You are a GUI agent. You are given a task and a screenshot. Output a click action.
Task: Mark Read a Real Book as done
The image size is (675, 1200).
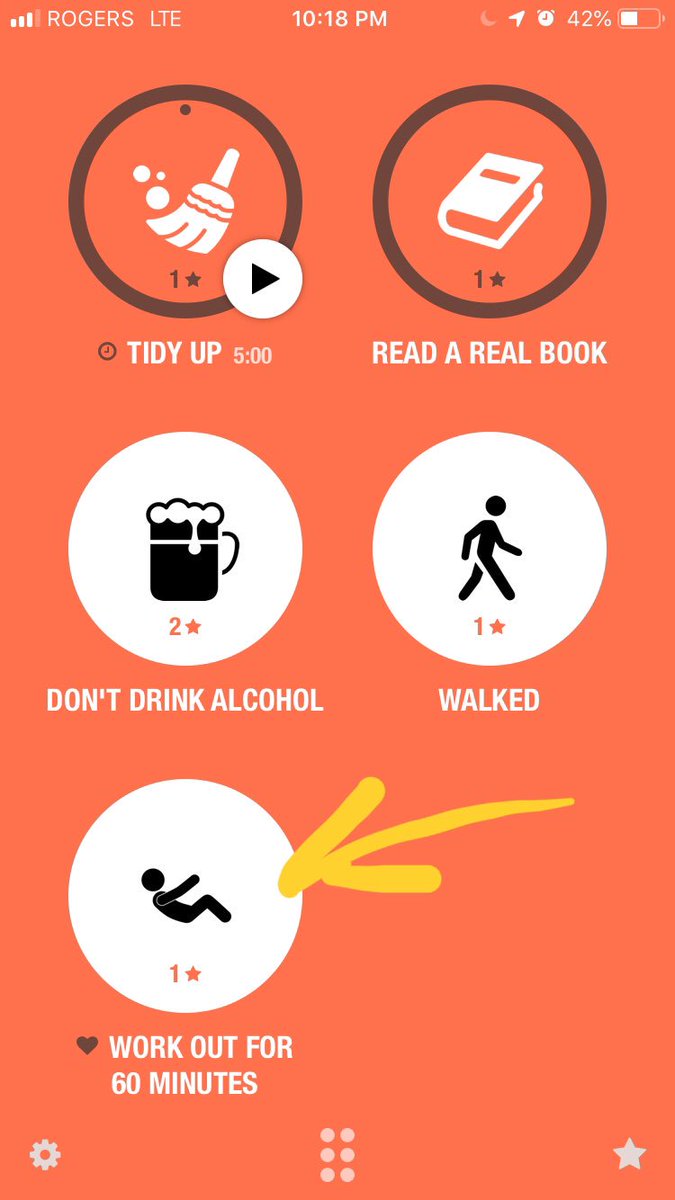[489, 201]
